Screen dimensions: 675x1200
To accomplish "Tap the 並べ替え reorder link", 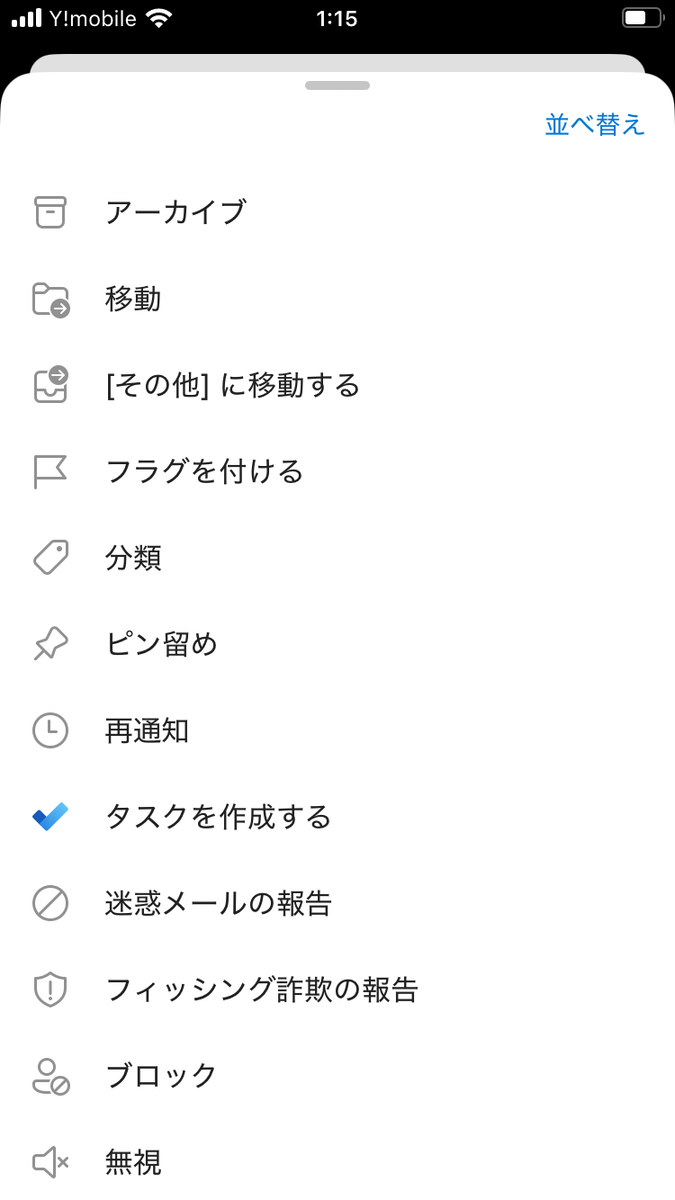I will [x=594, y=125].
